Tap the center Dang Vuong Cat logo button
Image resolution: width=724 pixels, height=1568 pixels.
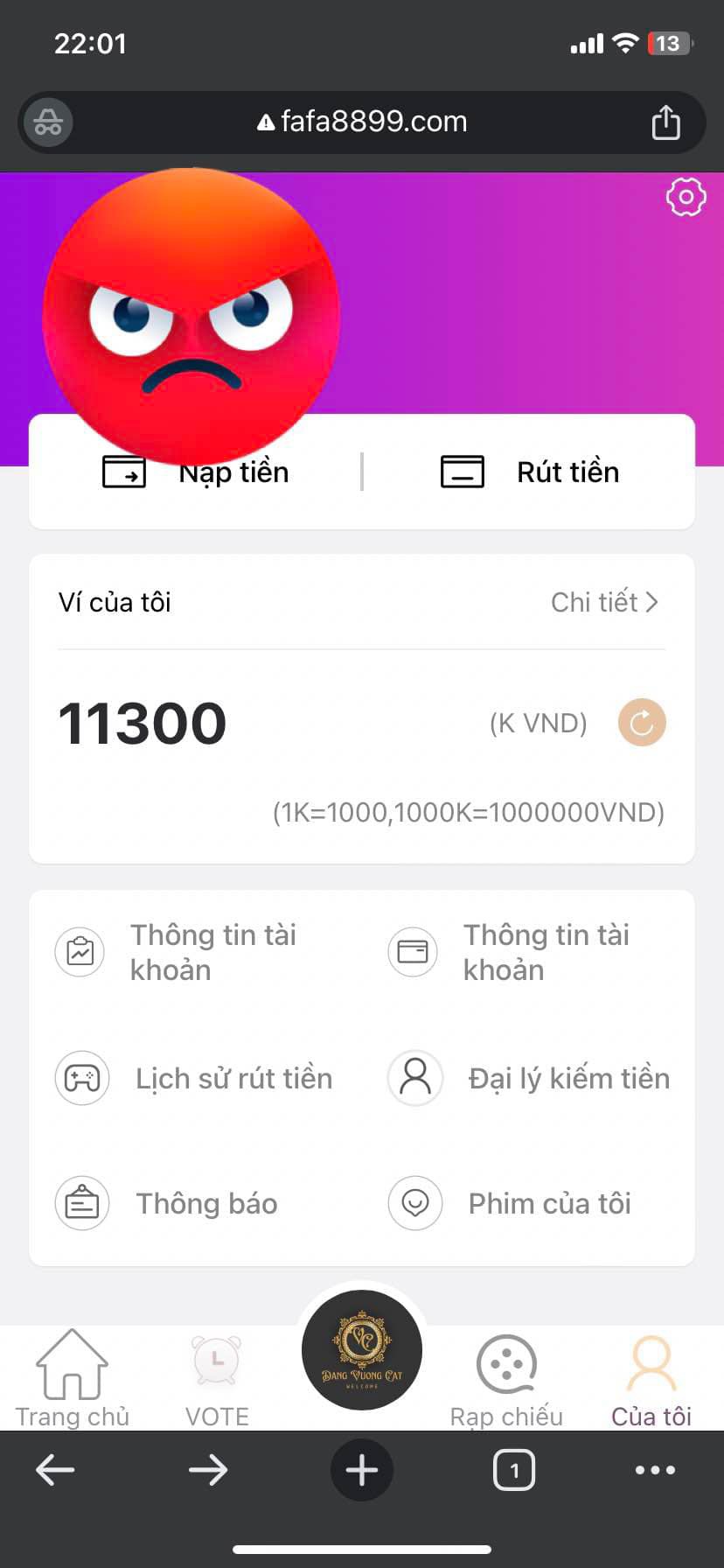(362, 1349)
